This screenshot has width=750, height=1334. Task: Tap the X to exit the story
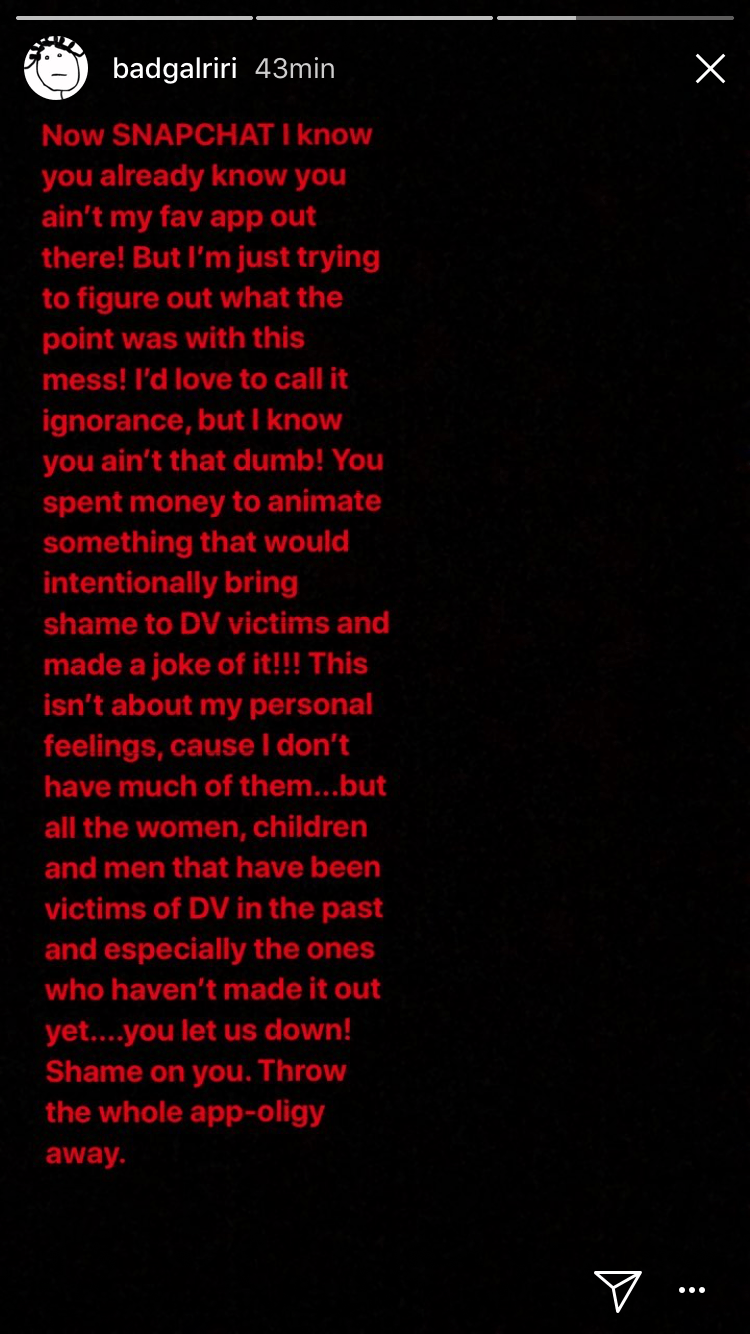click(710, 68)
